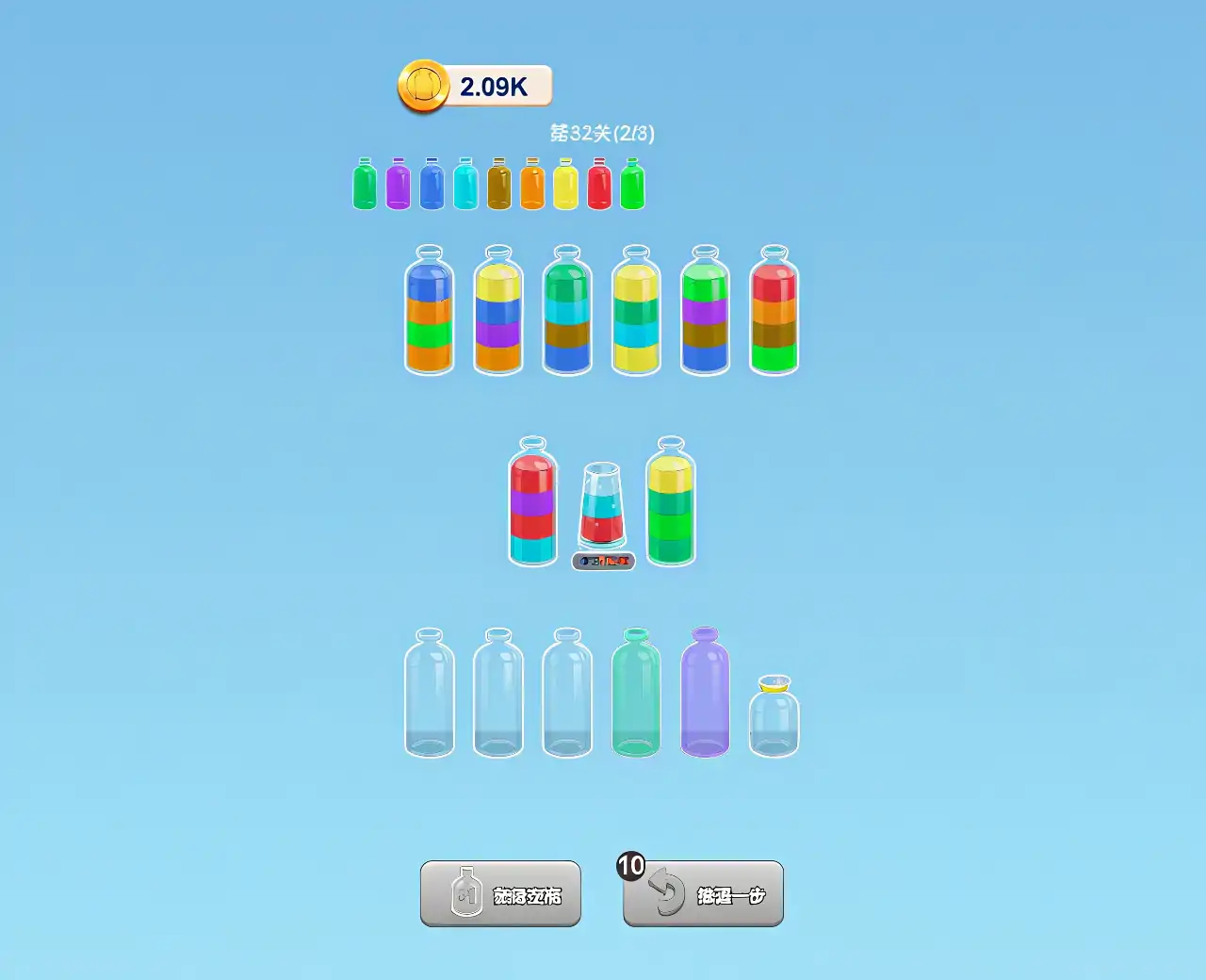Undo the last move
Screen dimensions: 1206x980
click(703, 893)
